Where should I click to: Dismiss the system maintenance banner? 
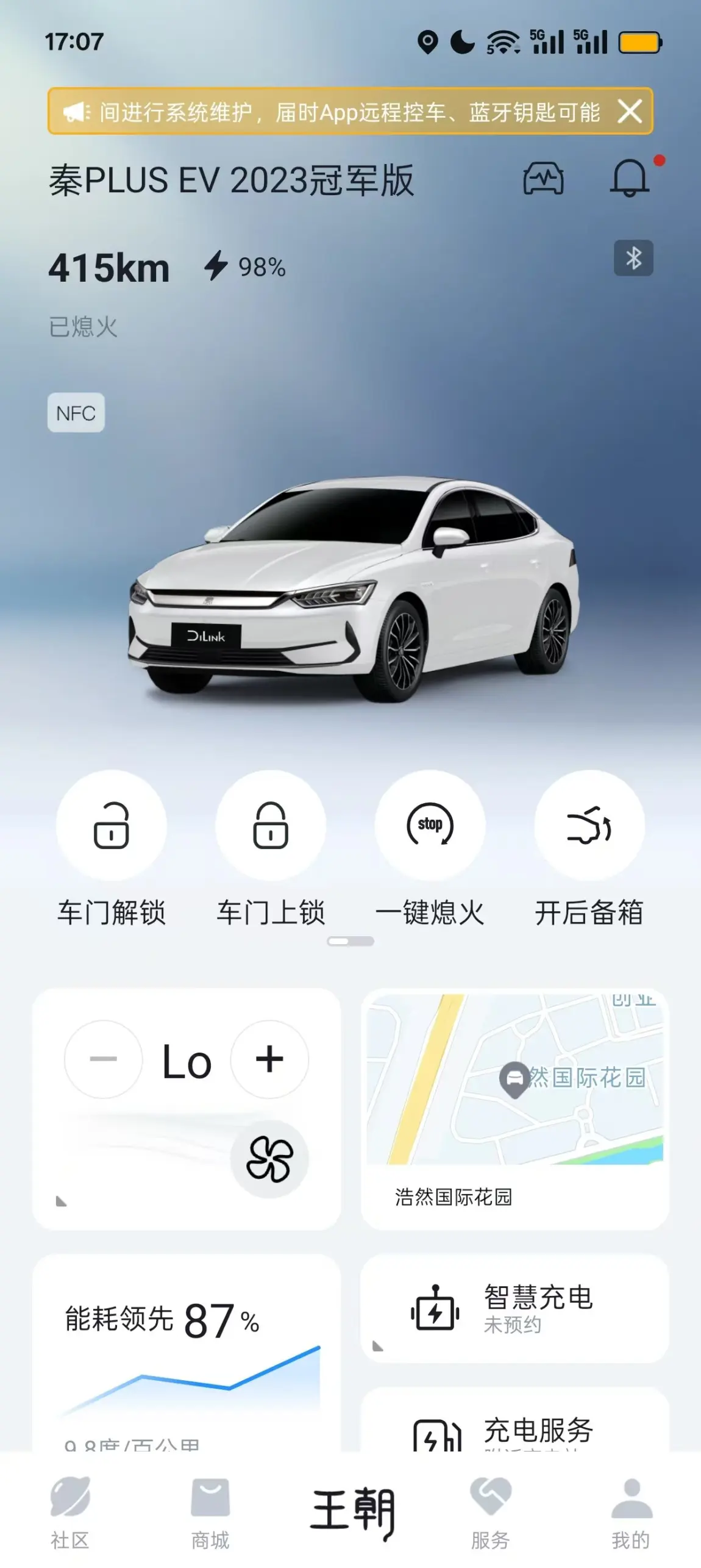coord(629,112)
